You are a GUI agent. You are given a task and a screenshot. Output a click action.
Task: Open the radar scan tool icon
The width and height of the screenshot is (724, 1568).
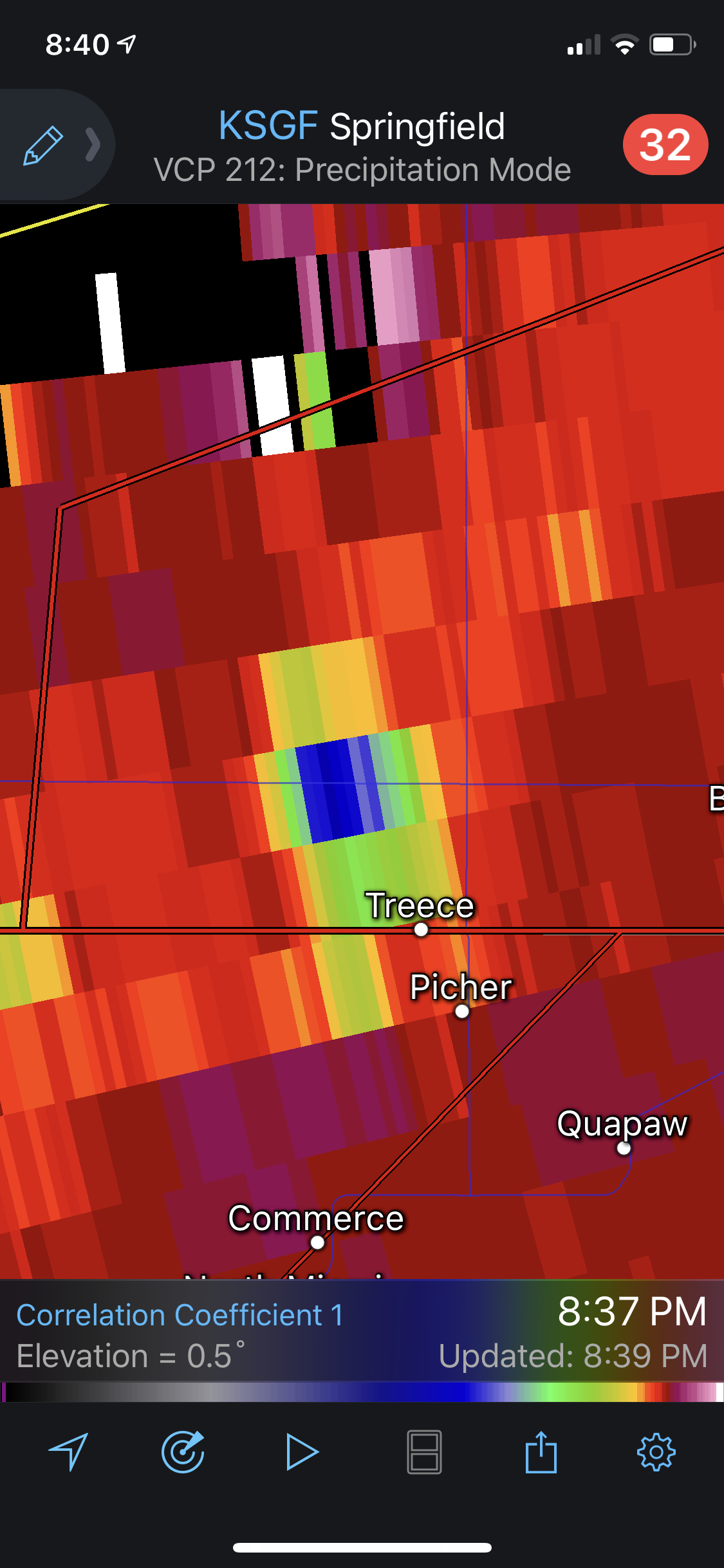point(183,1451)
